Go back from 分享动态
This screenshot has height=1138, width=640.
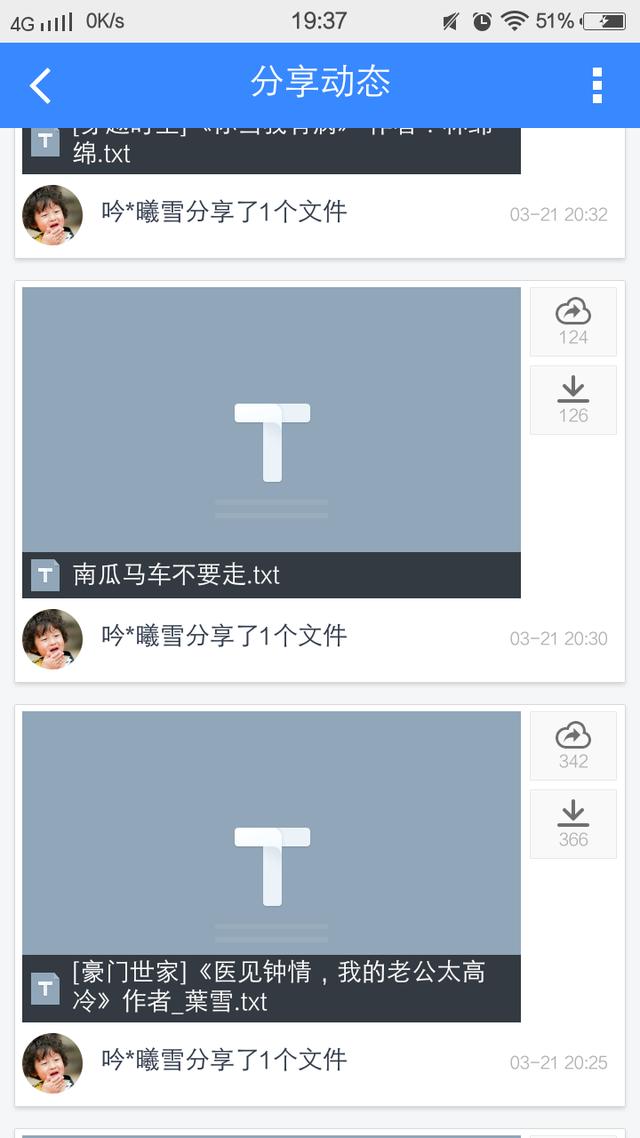pos(40,86)
